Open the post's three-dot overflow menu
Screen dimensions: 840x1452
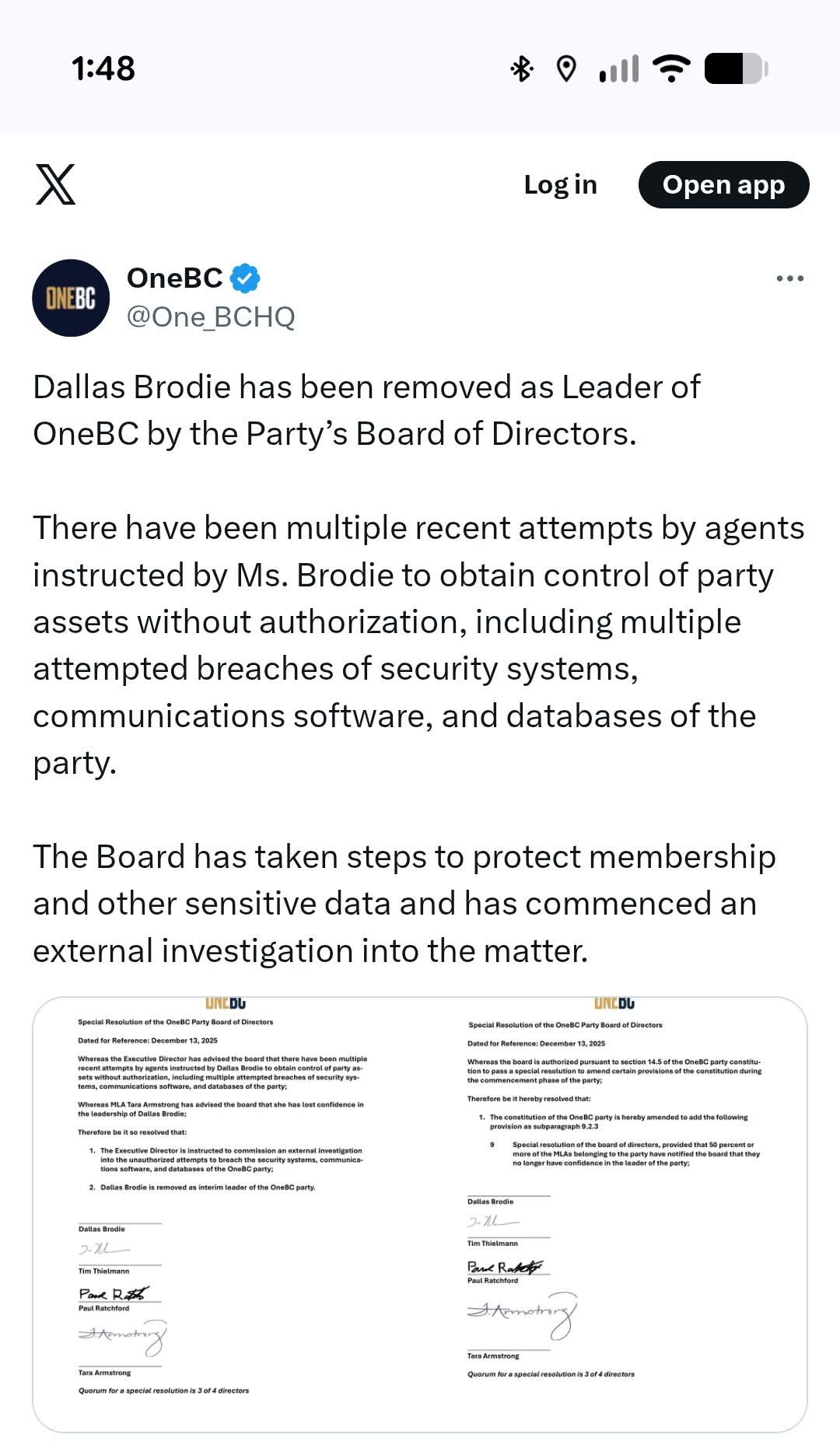789,278
